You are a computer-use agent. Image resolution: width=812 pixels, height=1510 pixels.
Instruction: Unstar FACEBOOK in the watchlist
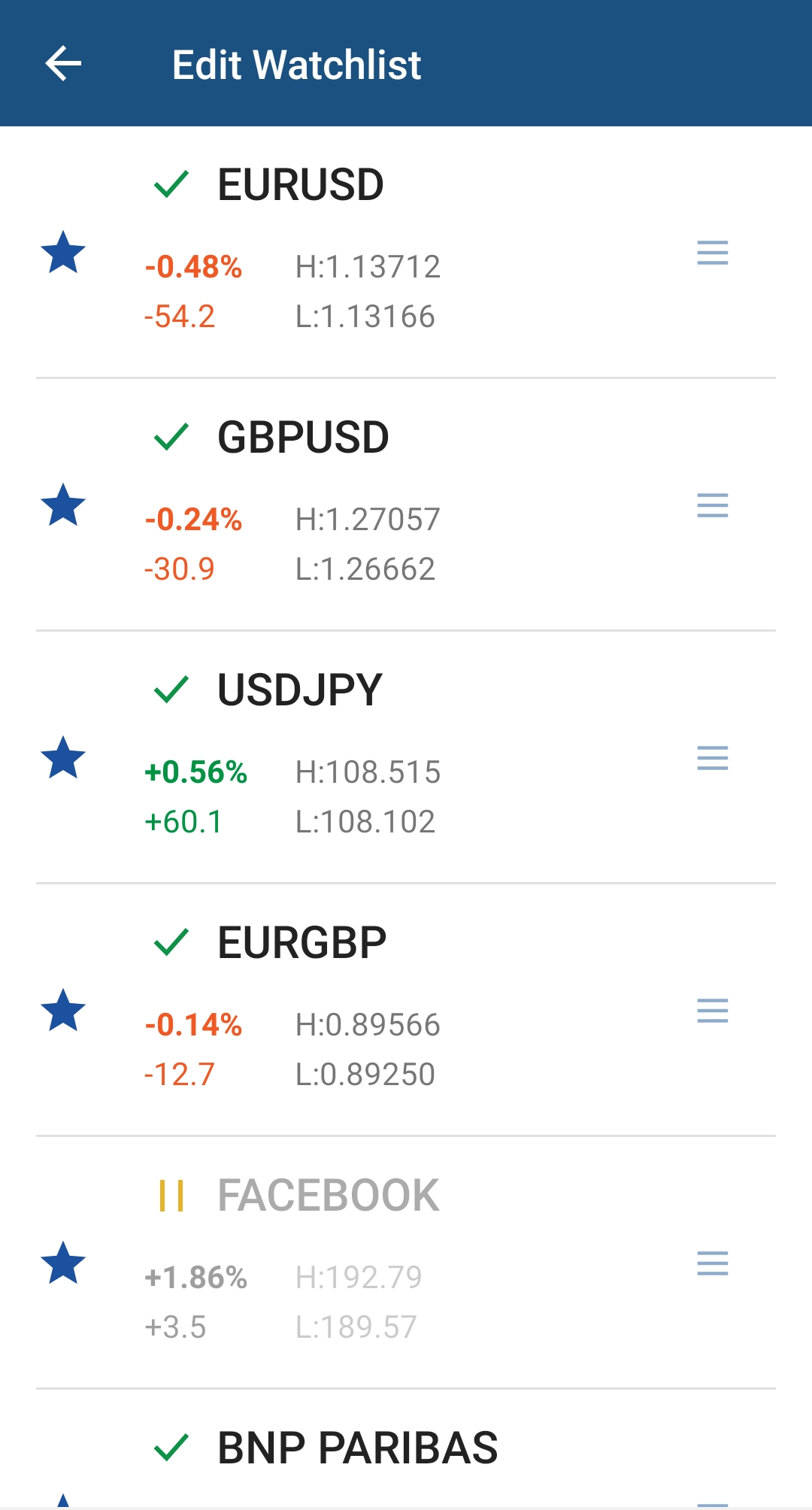tap(63, 1263)
